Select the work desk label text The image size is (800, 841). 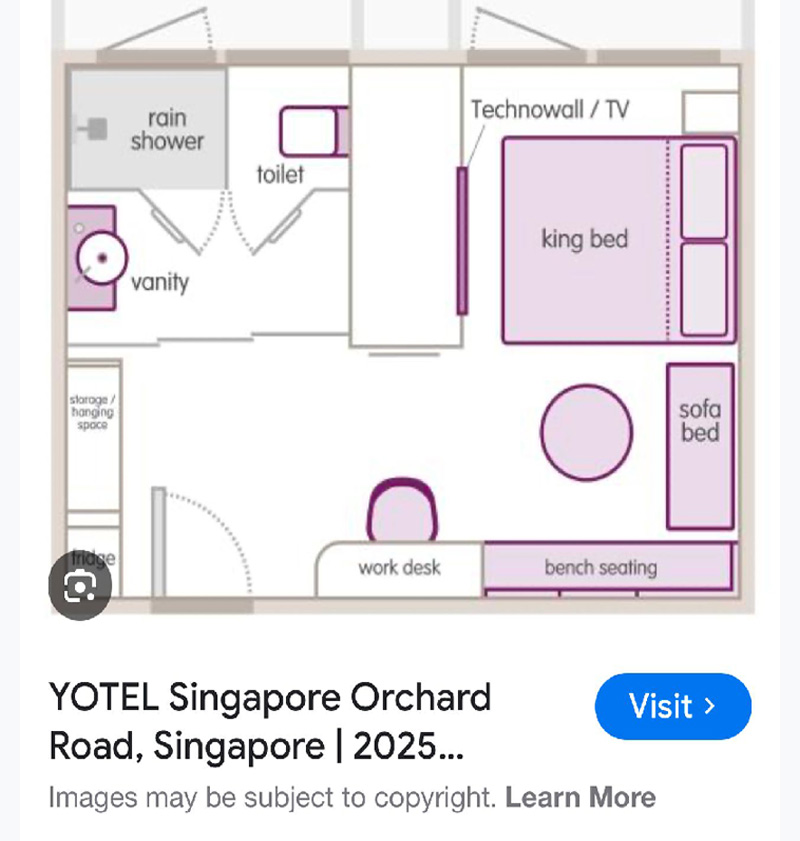click(x=399, y=568)
